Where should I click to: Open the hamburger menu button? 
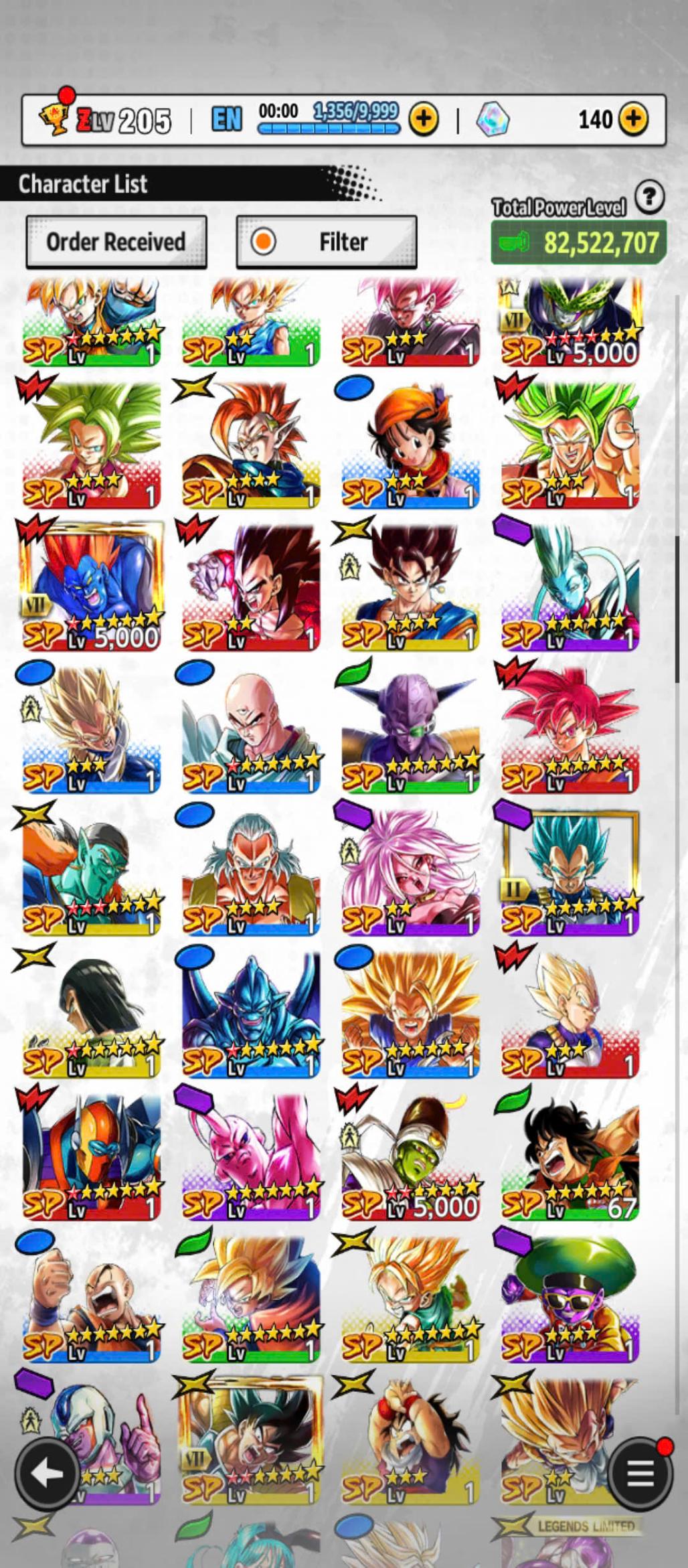click(x=640, y=1473)
